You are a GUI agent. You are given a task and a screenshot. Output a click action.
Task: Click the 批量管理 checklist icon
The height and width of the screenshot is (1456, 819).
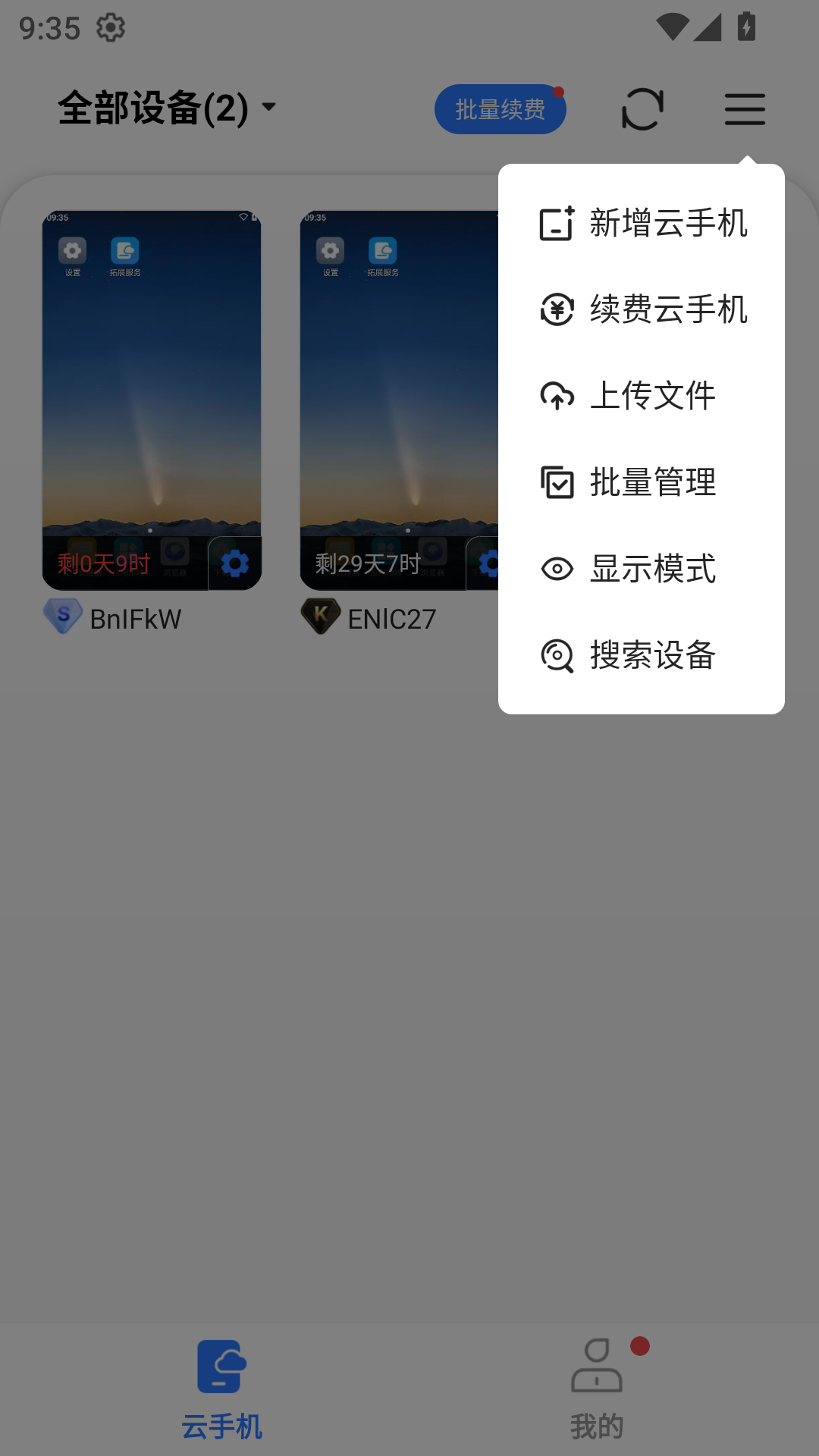tap(557, 484)
